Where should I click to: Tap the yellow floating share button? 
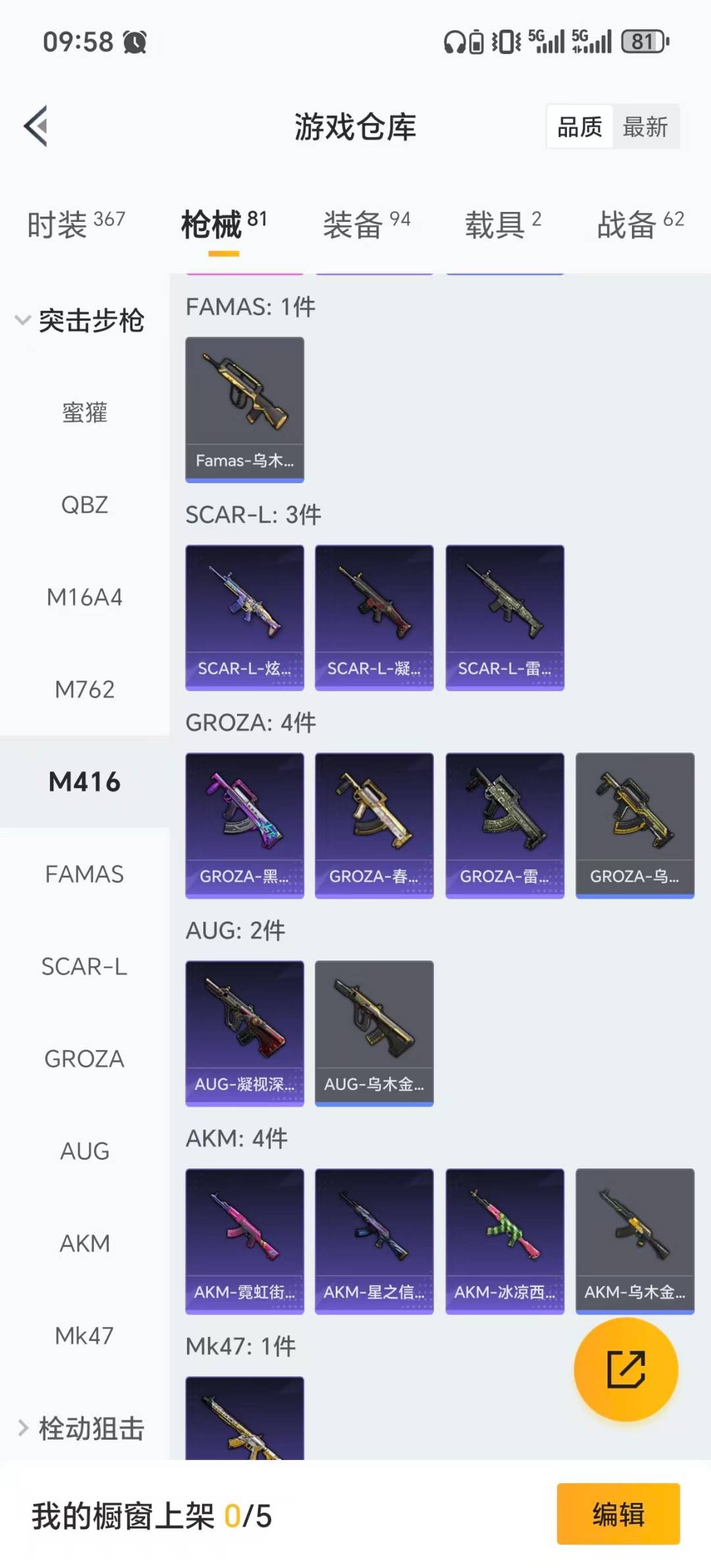tap(625, 1369)
